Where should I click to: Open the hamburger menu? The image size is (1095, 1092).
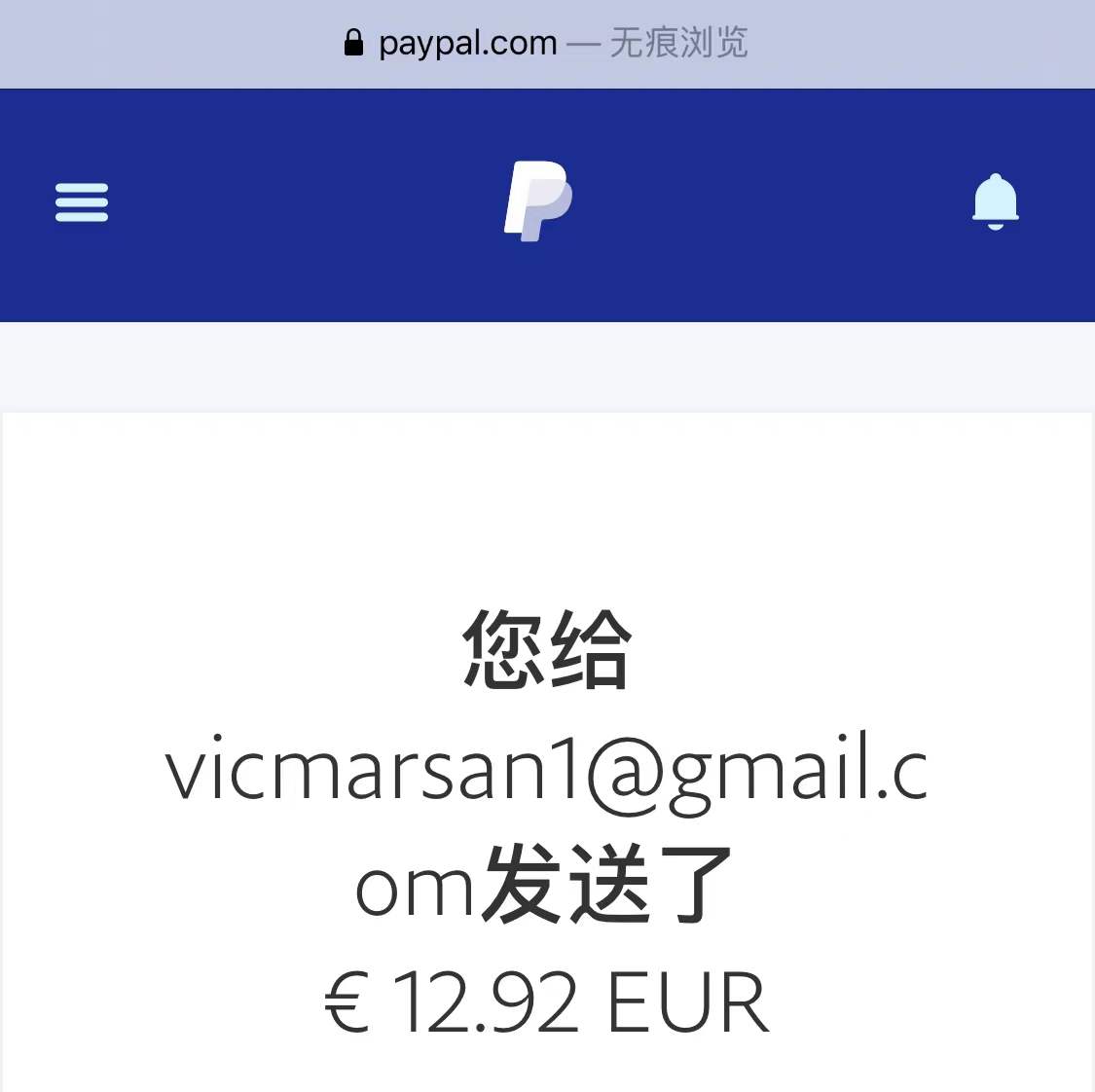click(82, 202)
